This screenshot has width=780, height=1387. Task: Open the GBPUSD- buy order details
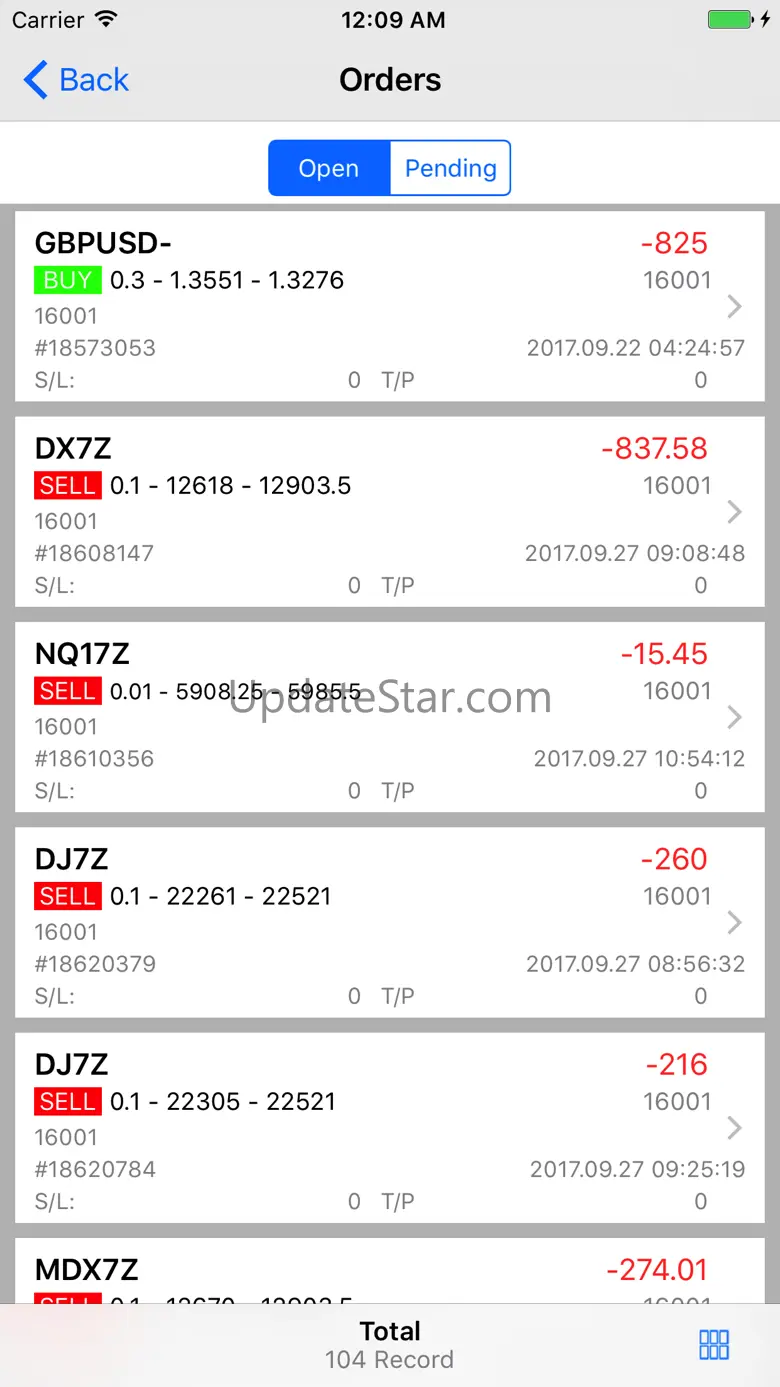390,306
